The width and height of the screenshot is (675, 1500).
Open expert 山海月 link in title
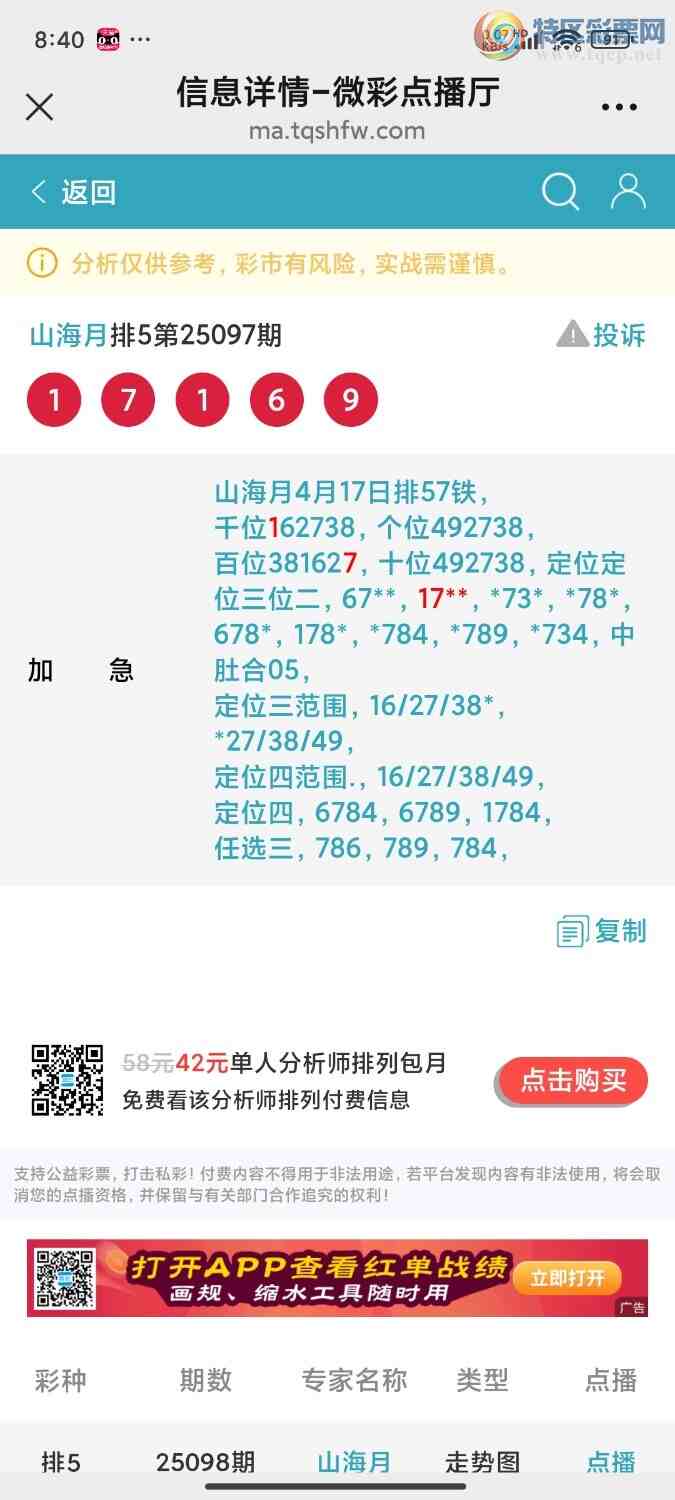click(x=68, y=336)
